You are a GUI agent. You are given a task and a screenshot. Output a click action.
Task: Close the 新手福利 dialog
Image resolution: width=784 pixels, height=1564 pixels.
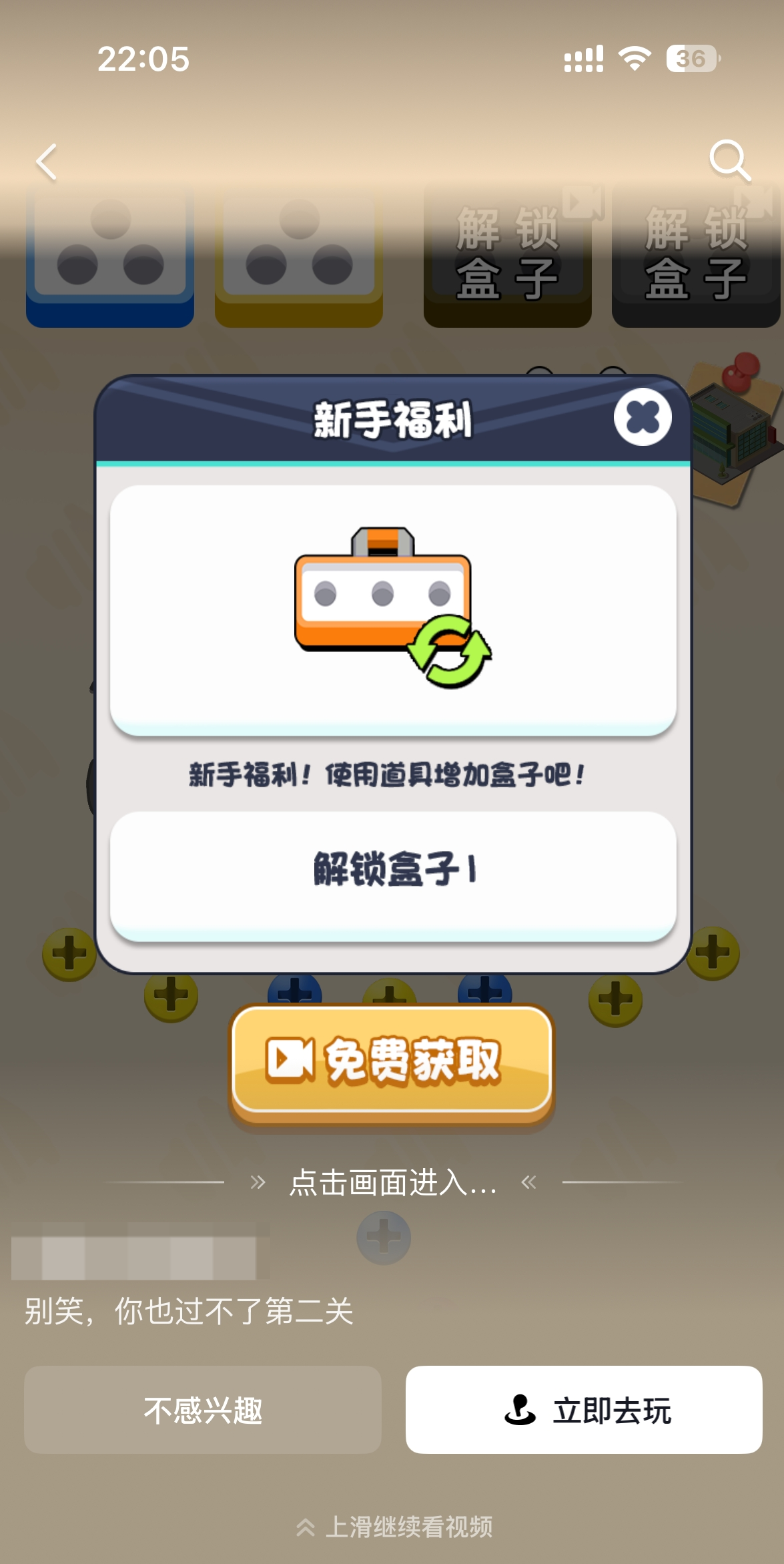coord(643,417)
